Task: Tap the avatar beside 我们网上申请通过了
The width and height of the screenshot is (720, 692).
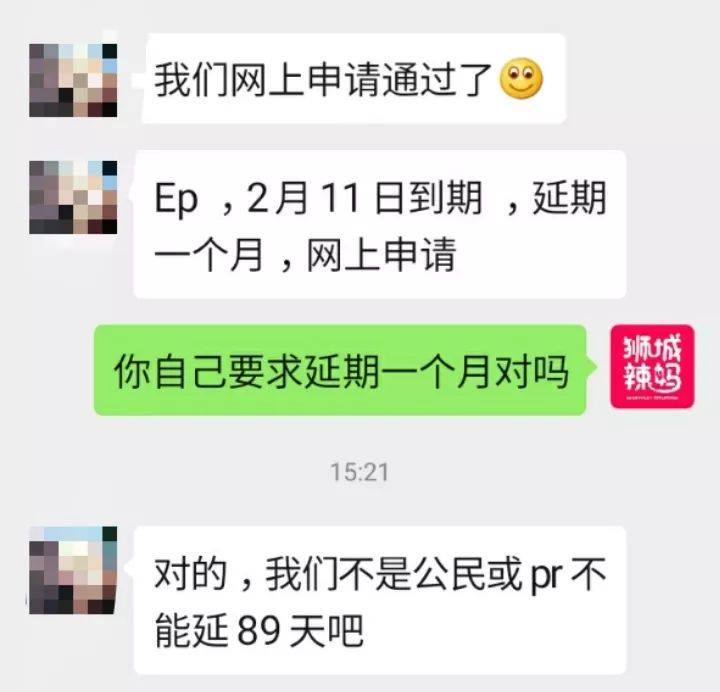Action: pyautogui.click(x=73, y=78)
